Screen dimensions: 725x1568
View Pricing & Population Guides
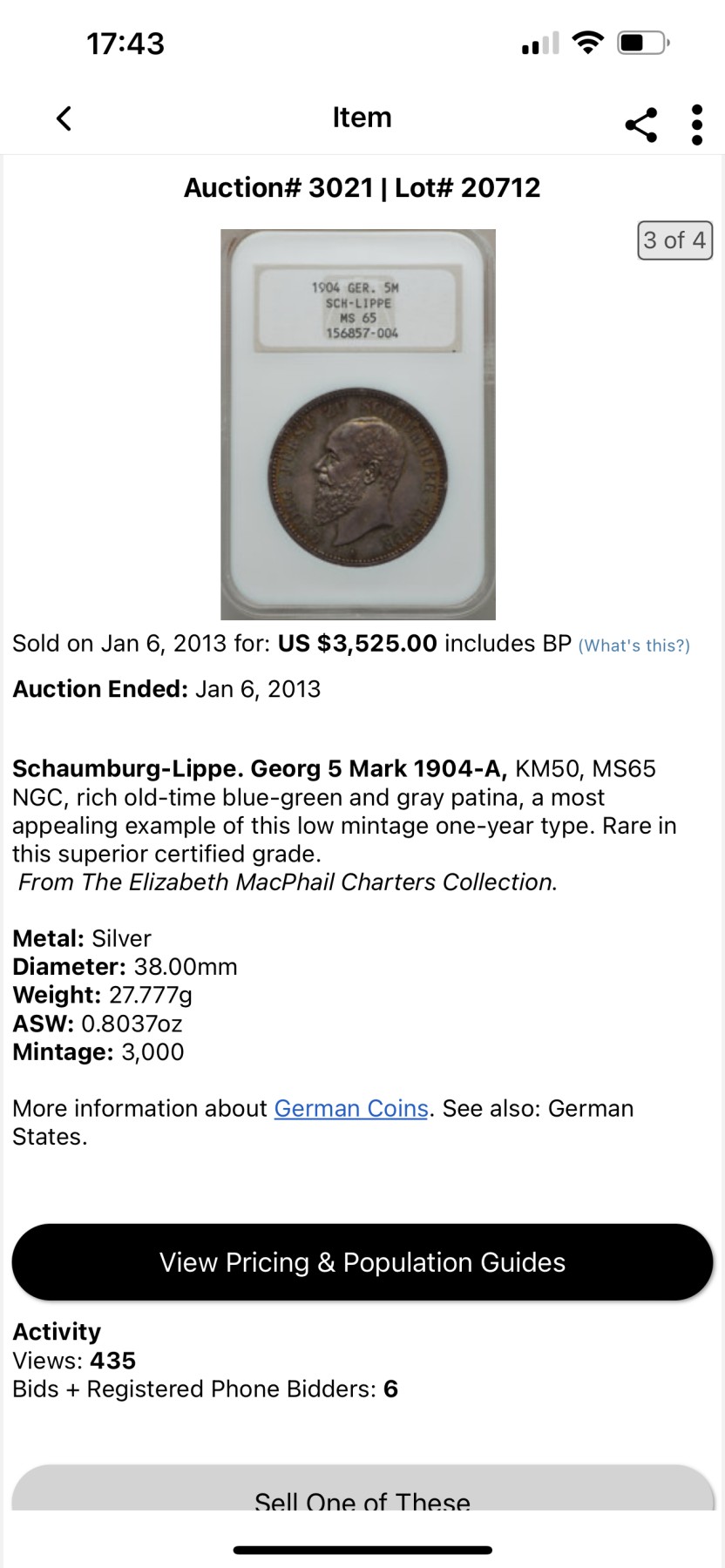point(362,1262)
